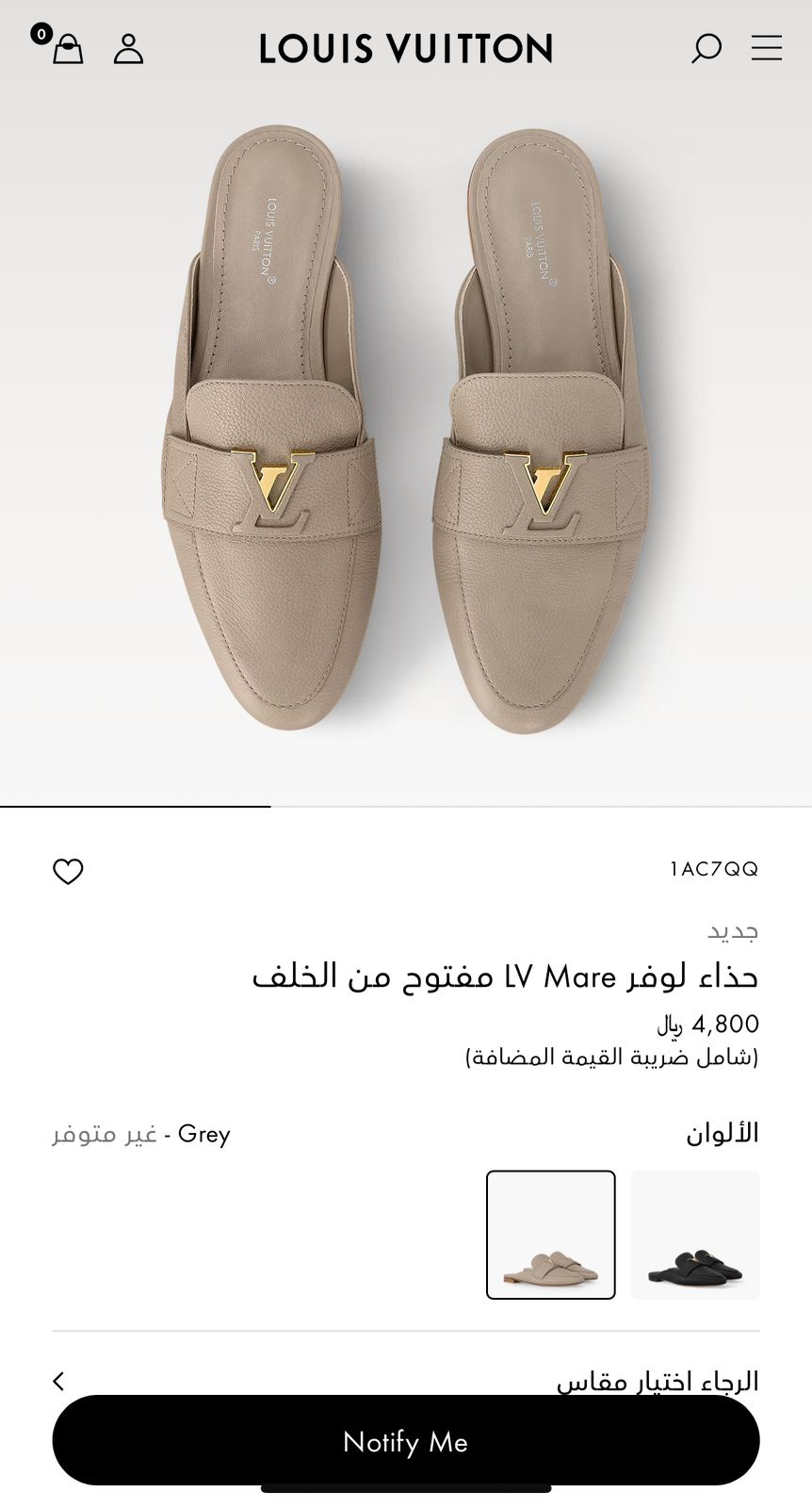
Task: Select the Grey color swatch
Action: coord(551,1235)
